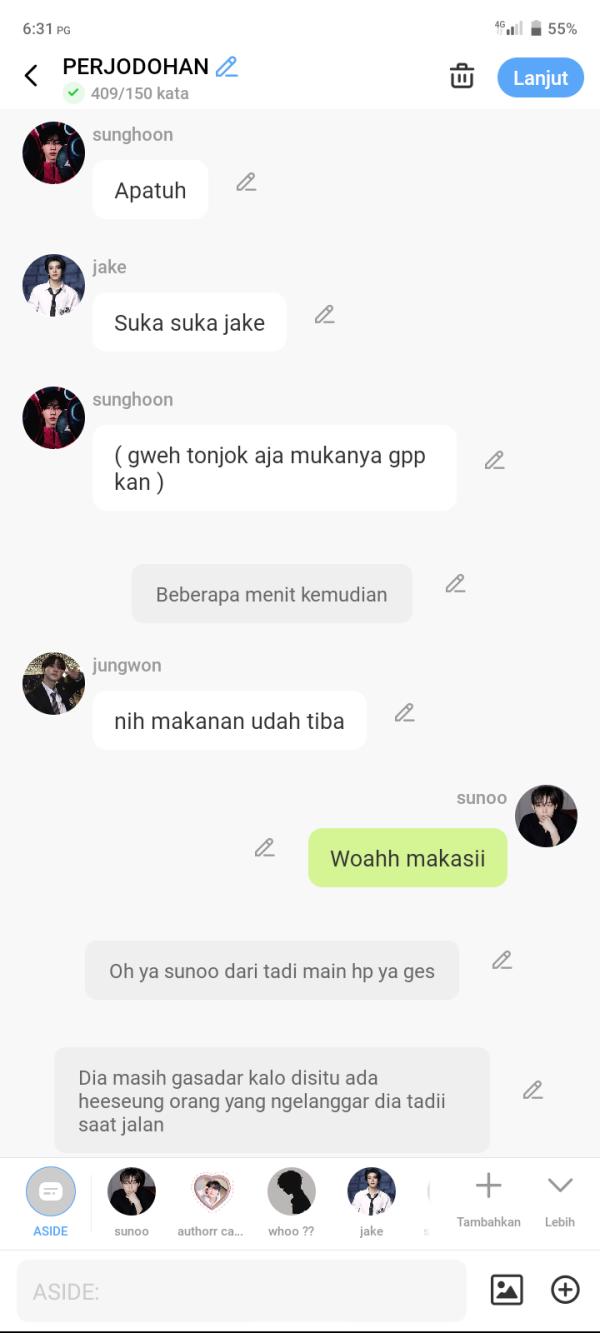The image size is (600, 1333).
Task: Choose jake in the character bar
Action: pos(371,1199)
